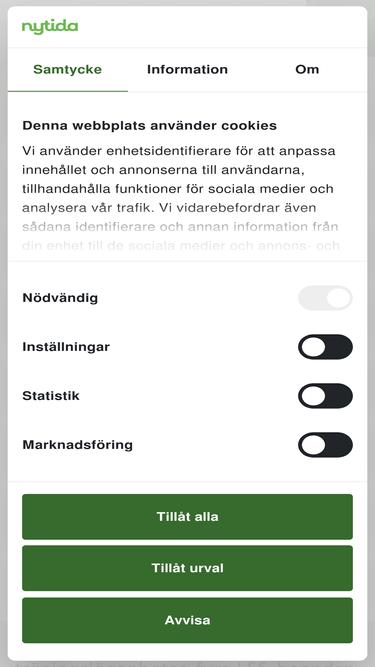This screenshot has height=667, width=375.
Task: Switch to the Information tab
Action: point(187,69)
